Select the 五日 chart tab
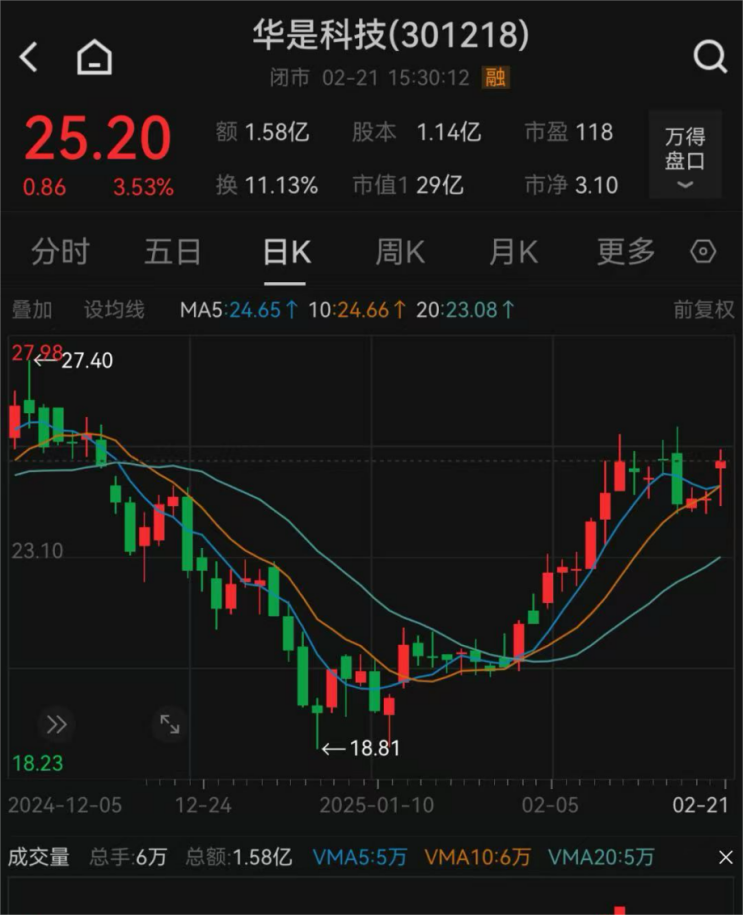Viewport: 743px width, 915px height. pos(173,252)
